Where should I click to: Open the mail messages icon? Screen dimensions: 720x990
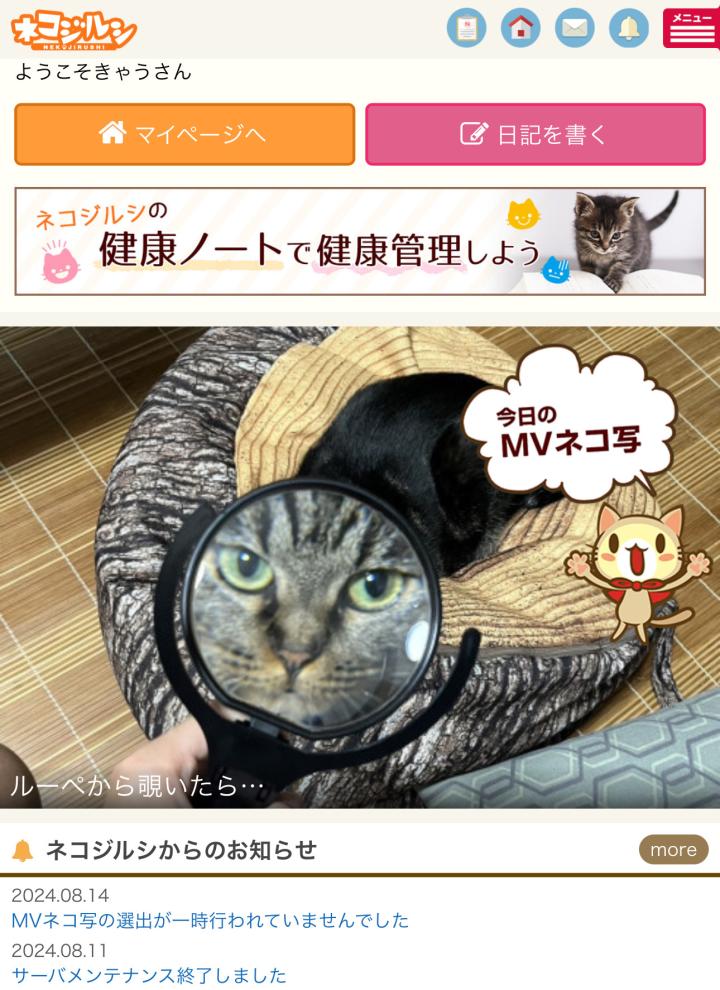(574, 28)
